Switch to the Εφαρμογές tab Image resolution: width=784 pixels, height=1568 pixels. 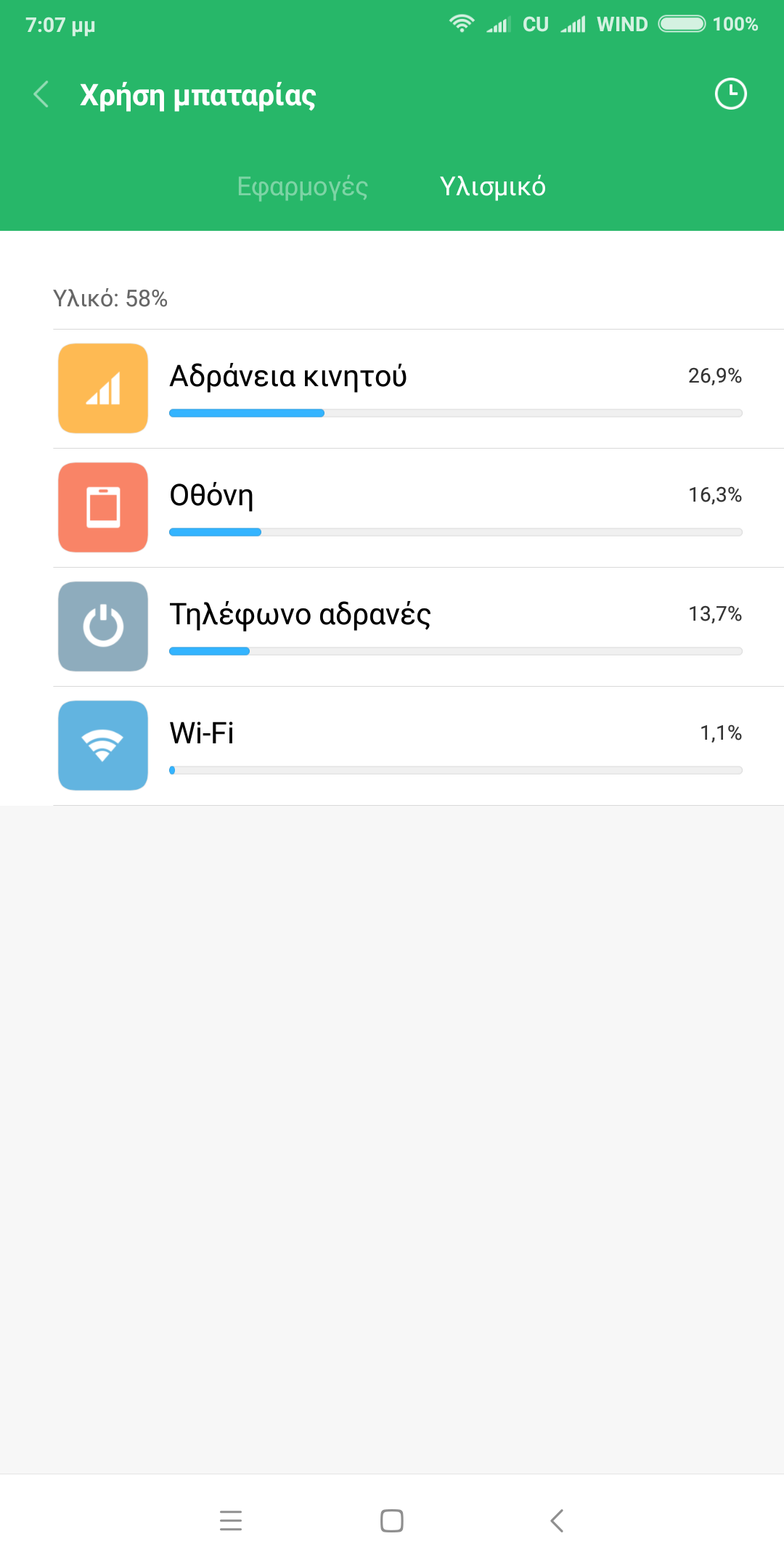click(302, 187)
